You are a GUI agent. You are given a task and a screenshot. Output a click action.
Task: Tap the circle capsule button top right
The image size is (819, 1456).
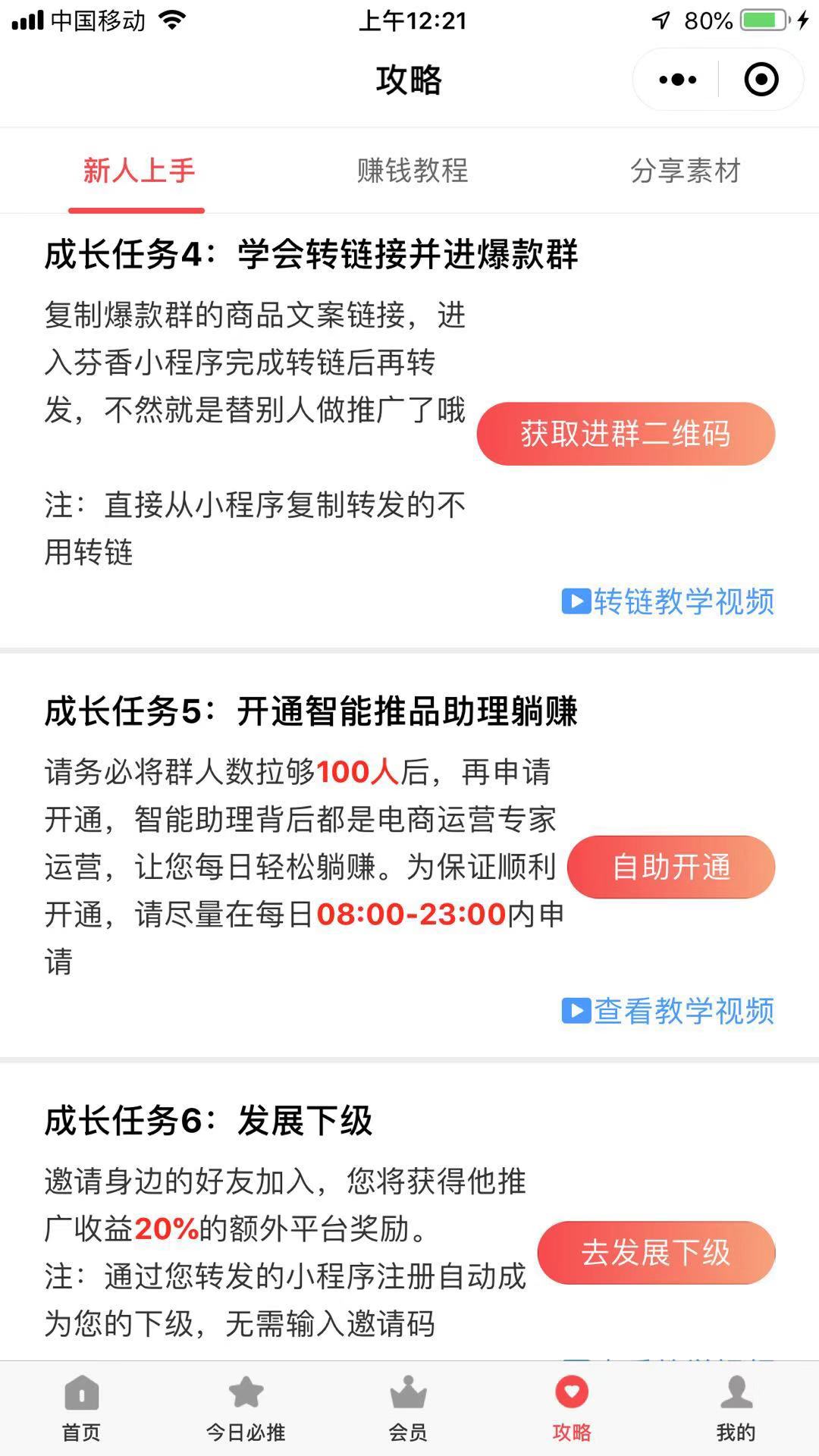[x=761, y=79]
